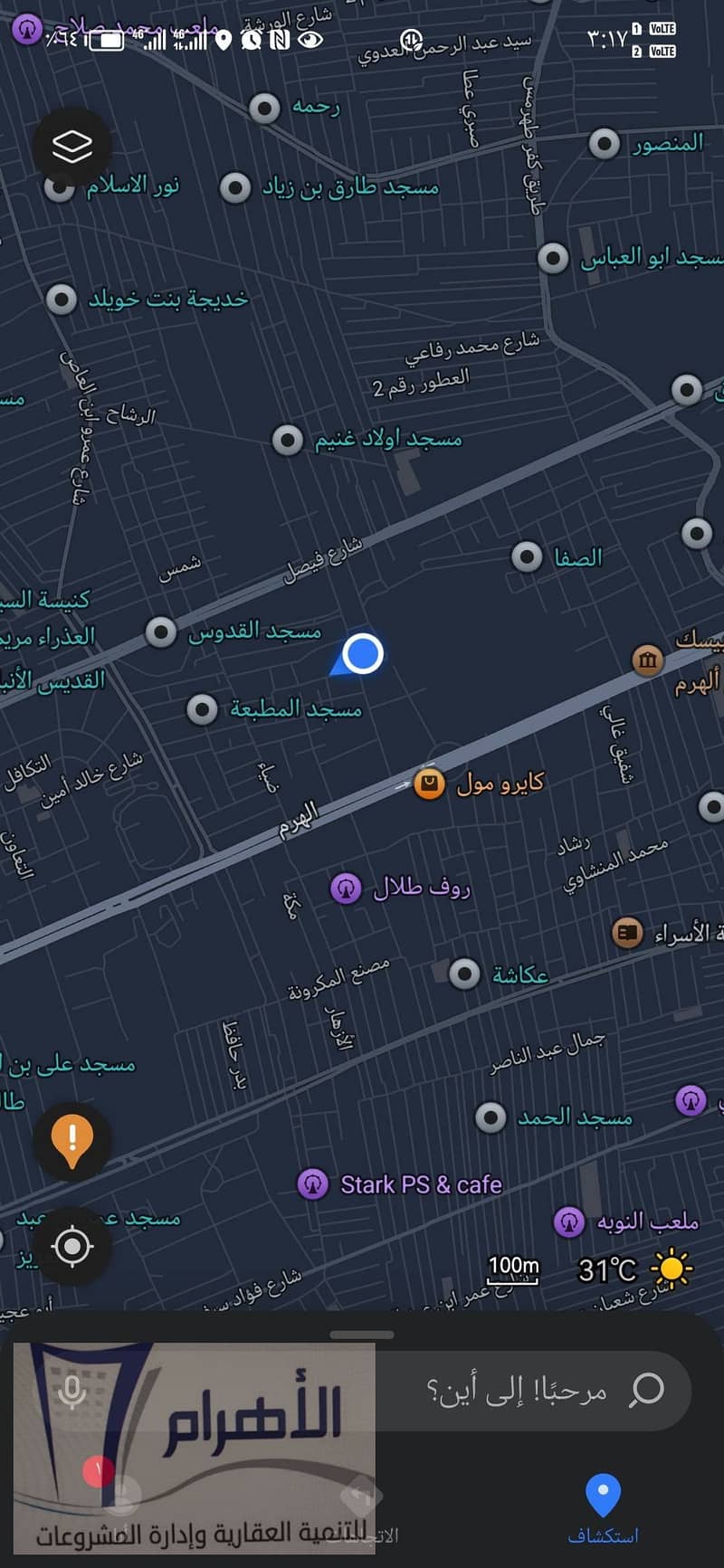Report a map issue with the warning pin
The height and width of the screenshot is (1568, 724).
coord(72,1141)
